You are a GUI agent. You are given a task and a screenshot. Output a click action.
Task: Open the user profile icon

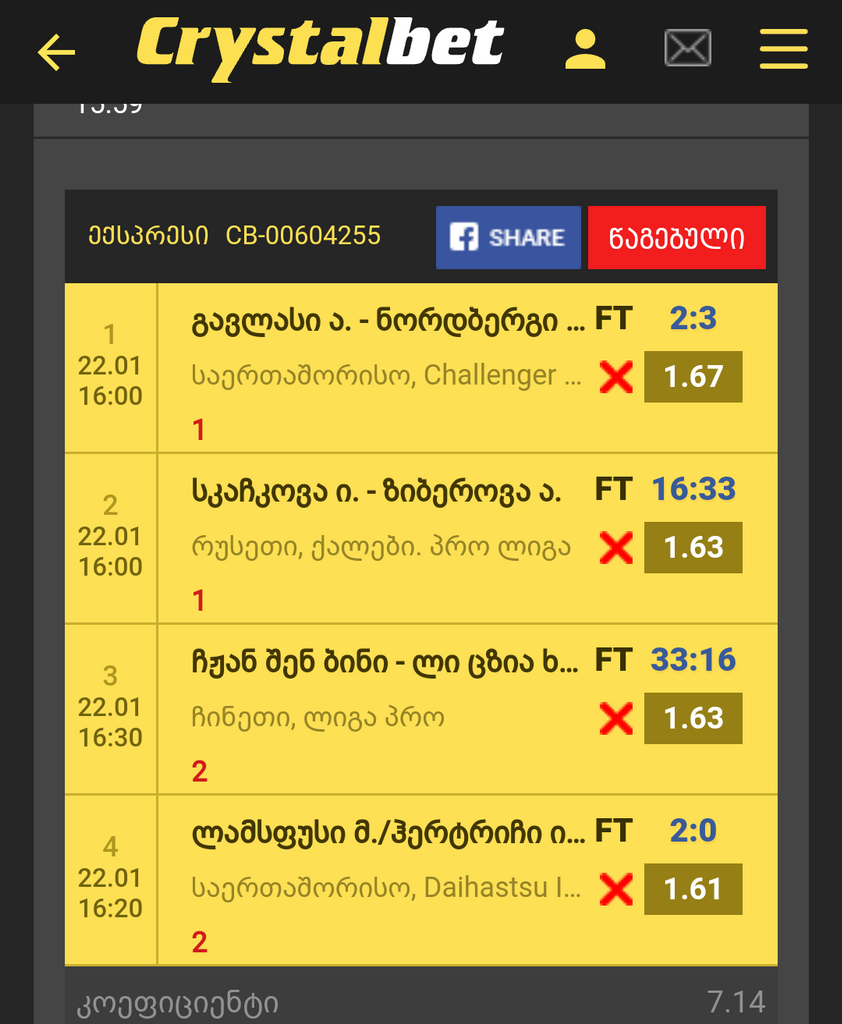(587, 49)
